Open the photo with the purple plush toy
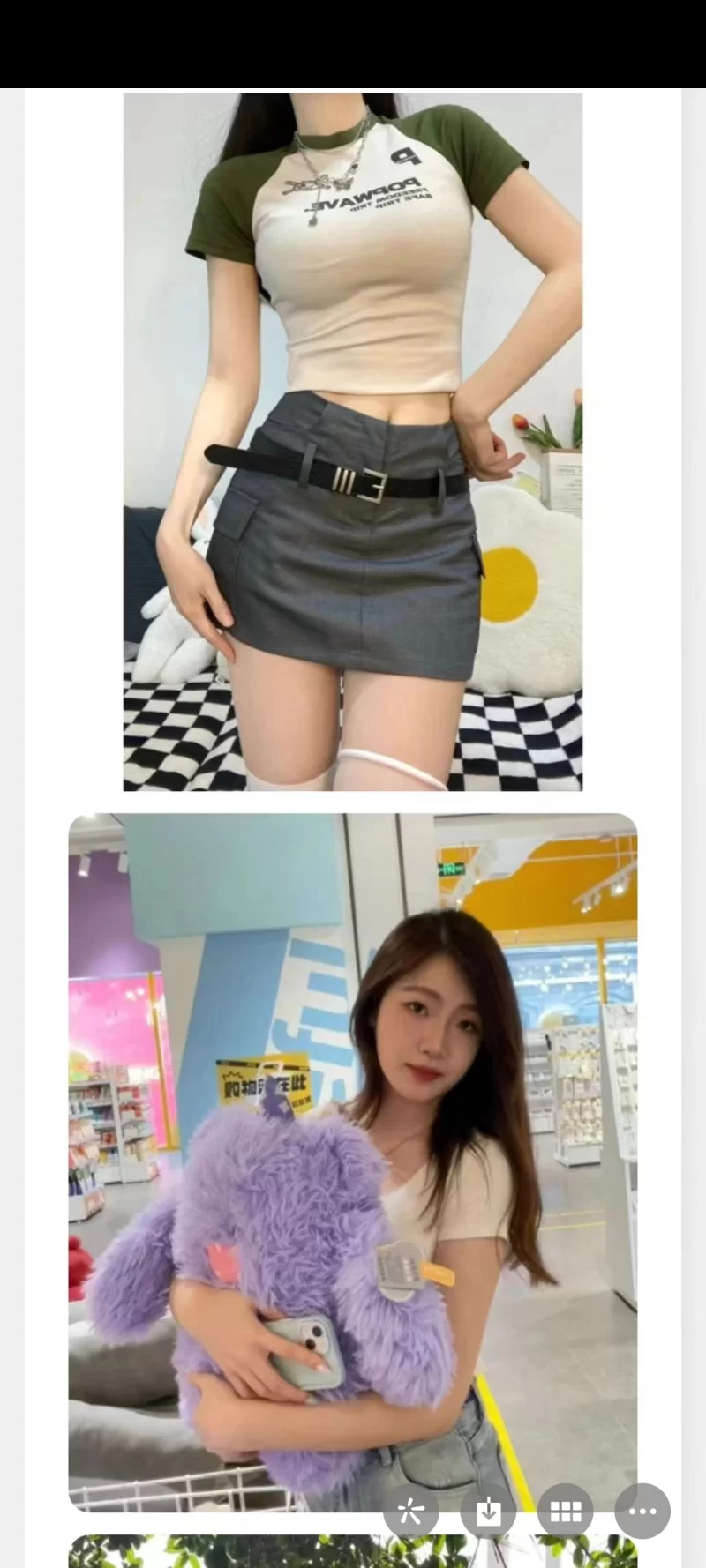The image size is (706, 1568). click(352, 1146)
